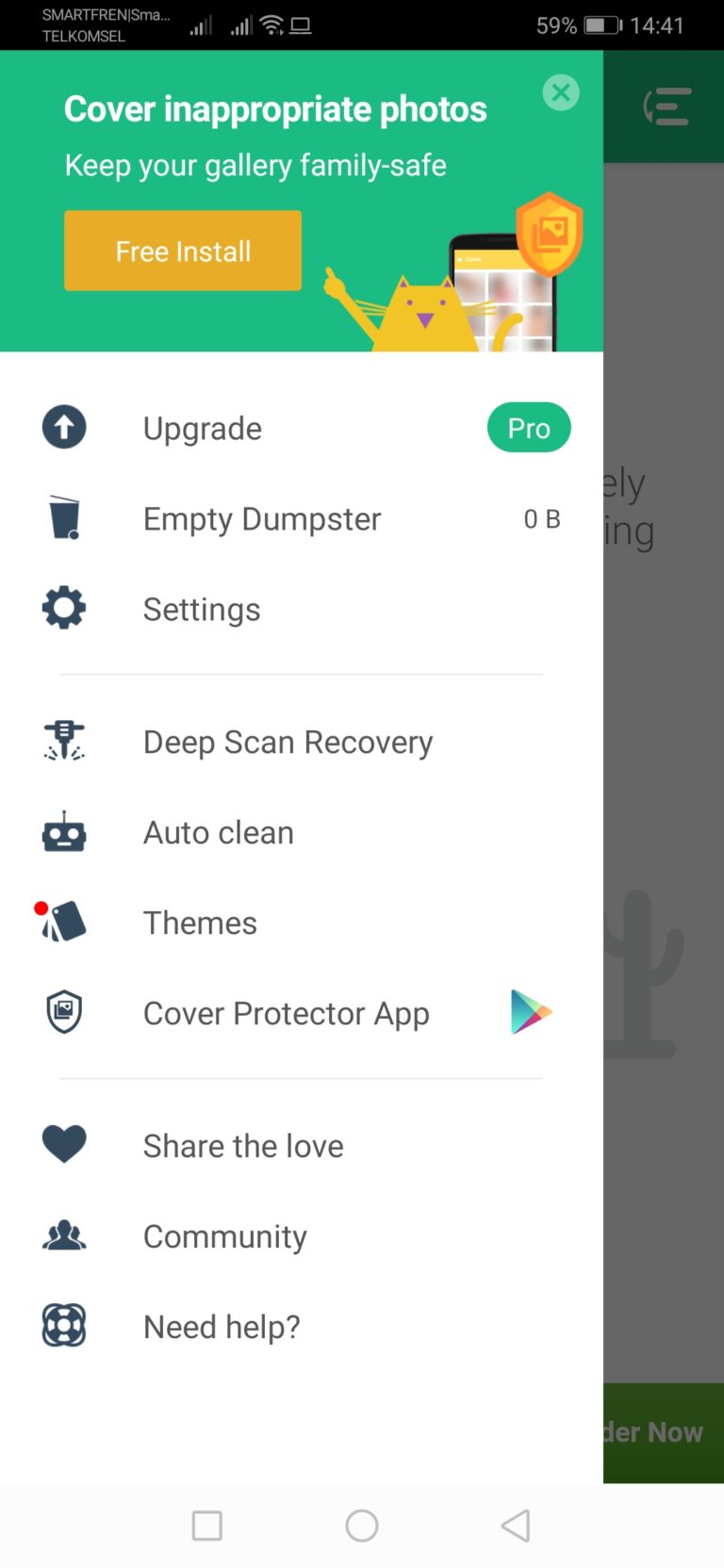Tap the Upgrade arrow icon
724x1568 pixels.
tap(63, 426)
